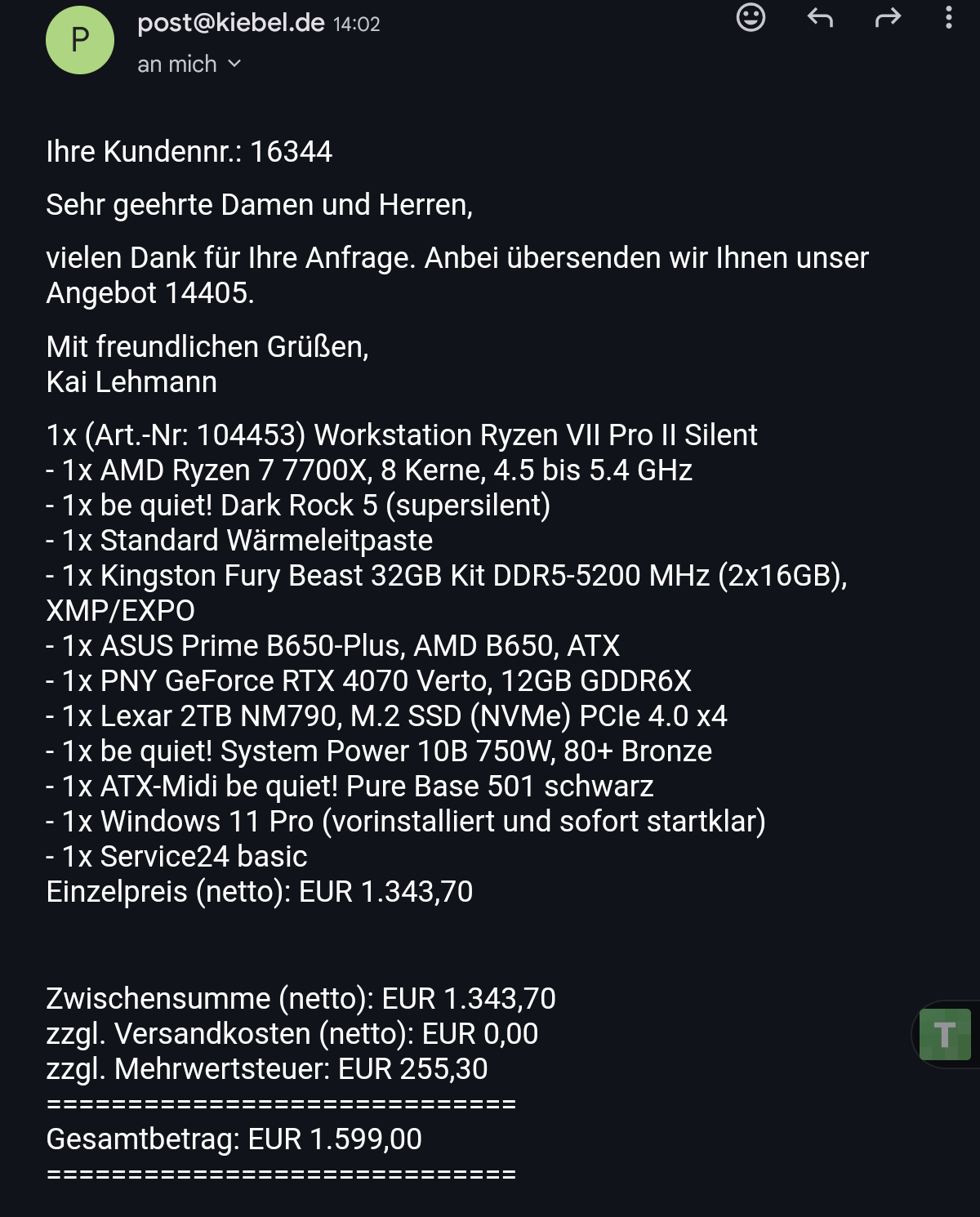
Task: Add an emoji reaction to the email
Action: point(751,17)
